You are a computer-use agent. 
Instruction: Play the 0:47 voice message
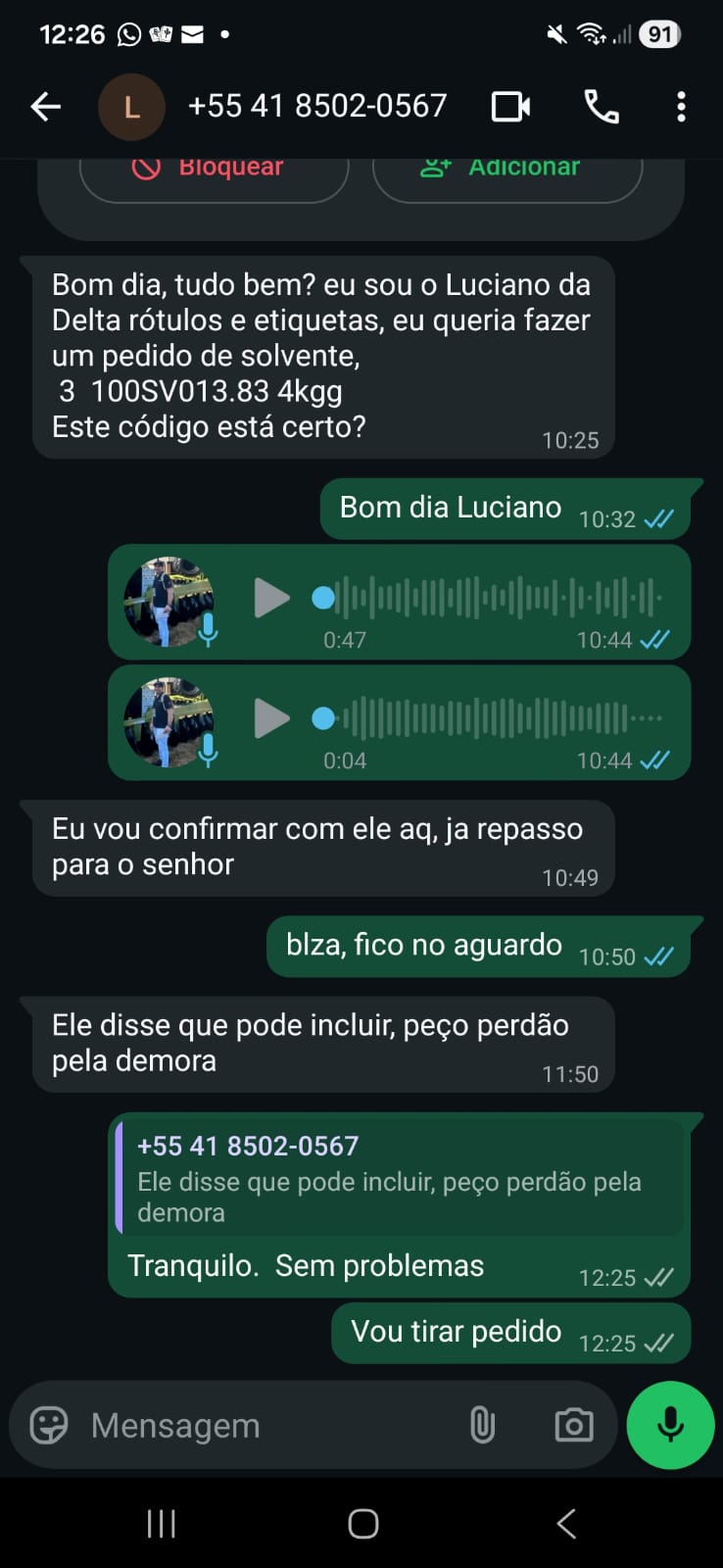[271, 598]
